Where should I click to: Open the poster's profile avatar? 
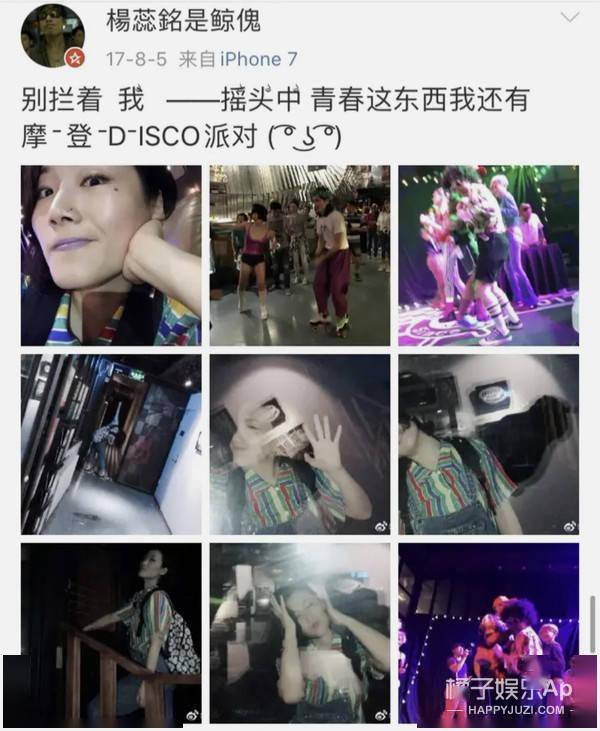coord(52,35)
